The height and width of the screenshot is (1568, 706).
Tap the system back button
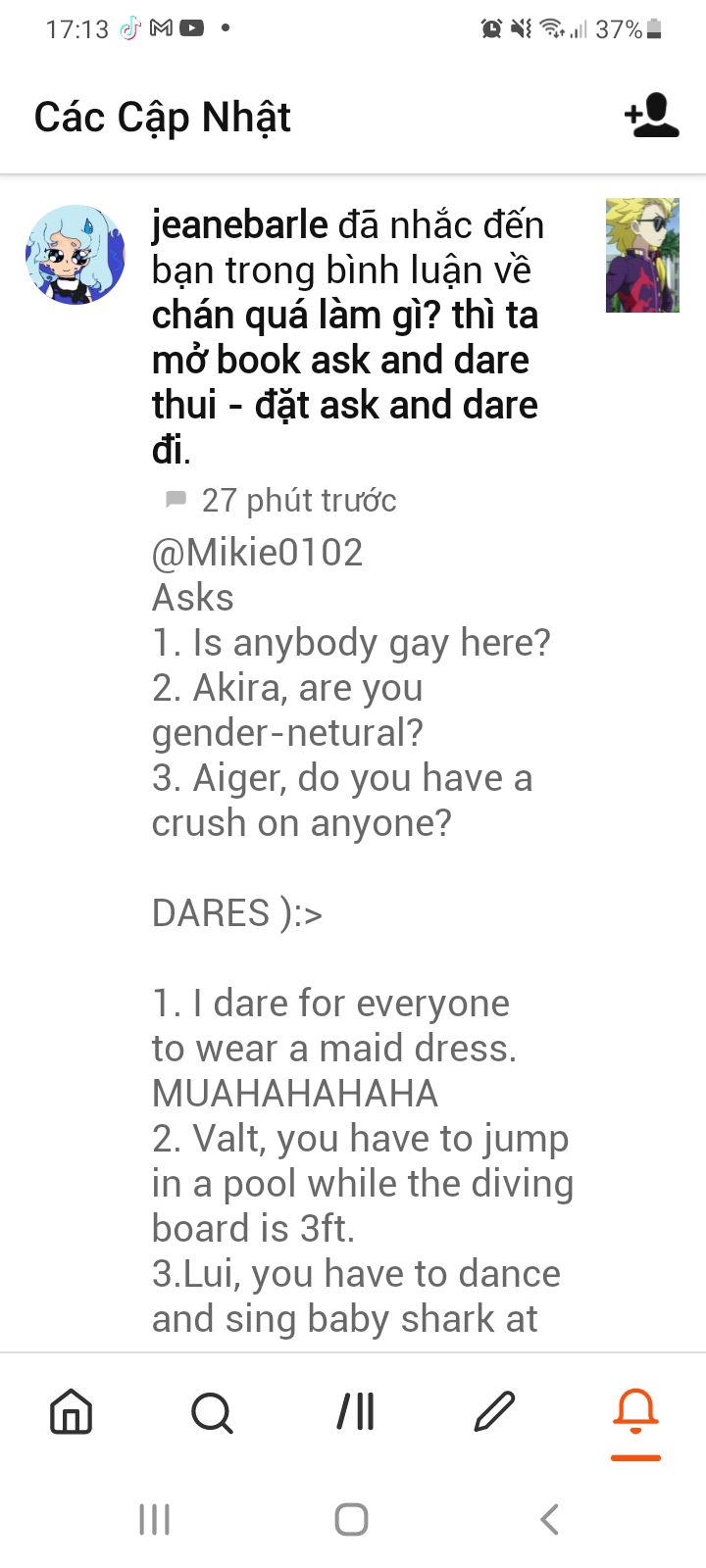click(x=550, y=1520)
